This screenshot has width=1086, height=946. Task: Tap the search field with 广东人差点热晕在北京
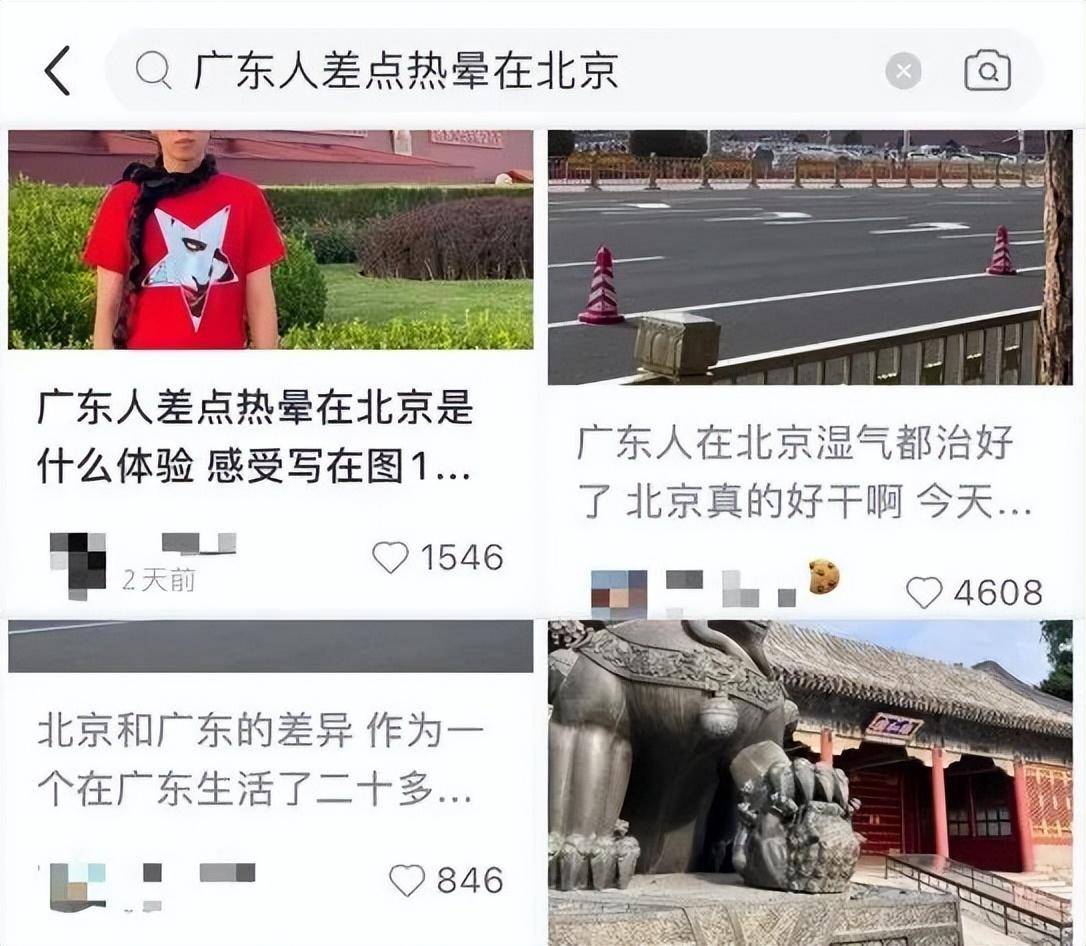click(500, 71)
